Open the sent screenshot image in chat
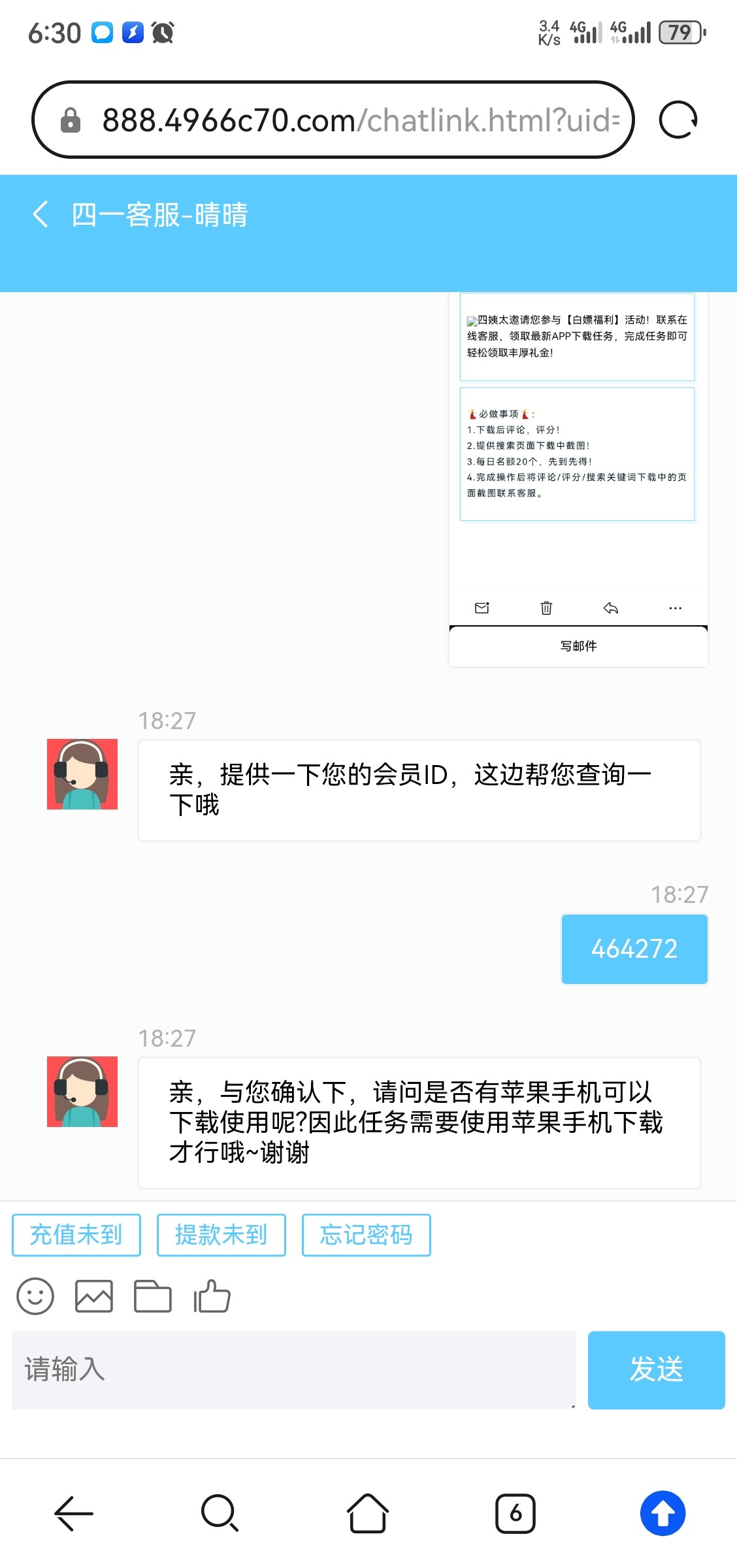The image size is (737, 1568). click(578, 480)
